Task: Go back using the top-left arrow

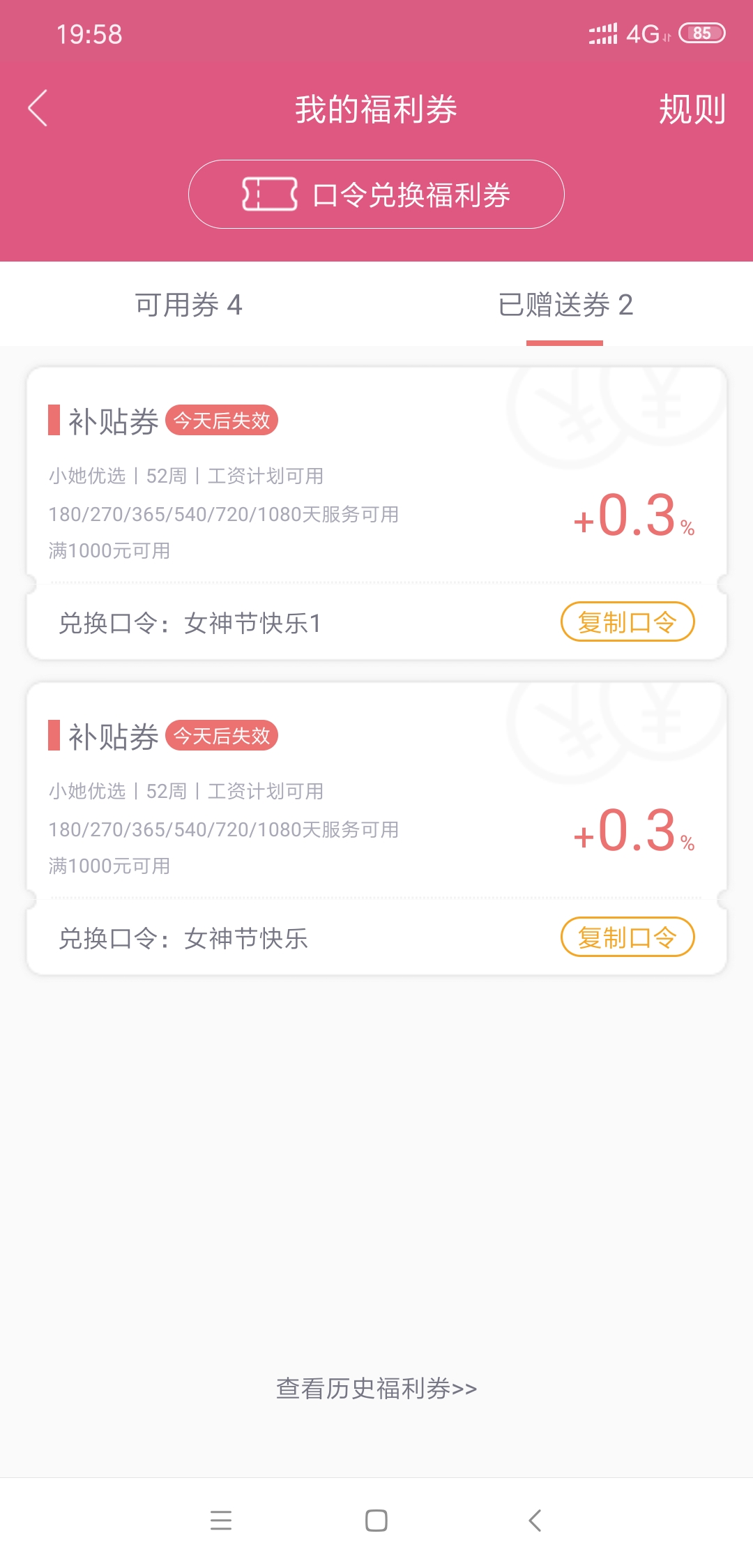Action: pyautogui.click(x=38, y=108)
